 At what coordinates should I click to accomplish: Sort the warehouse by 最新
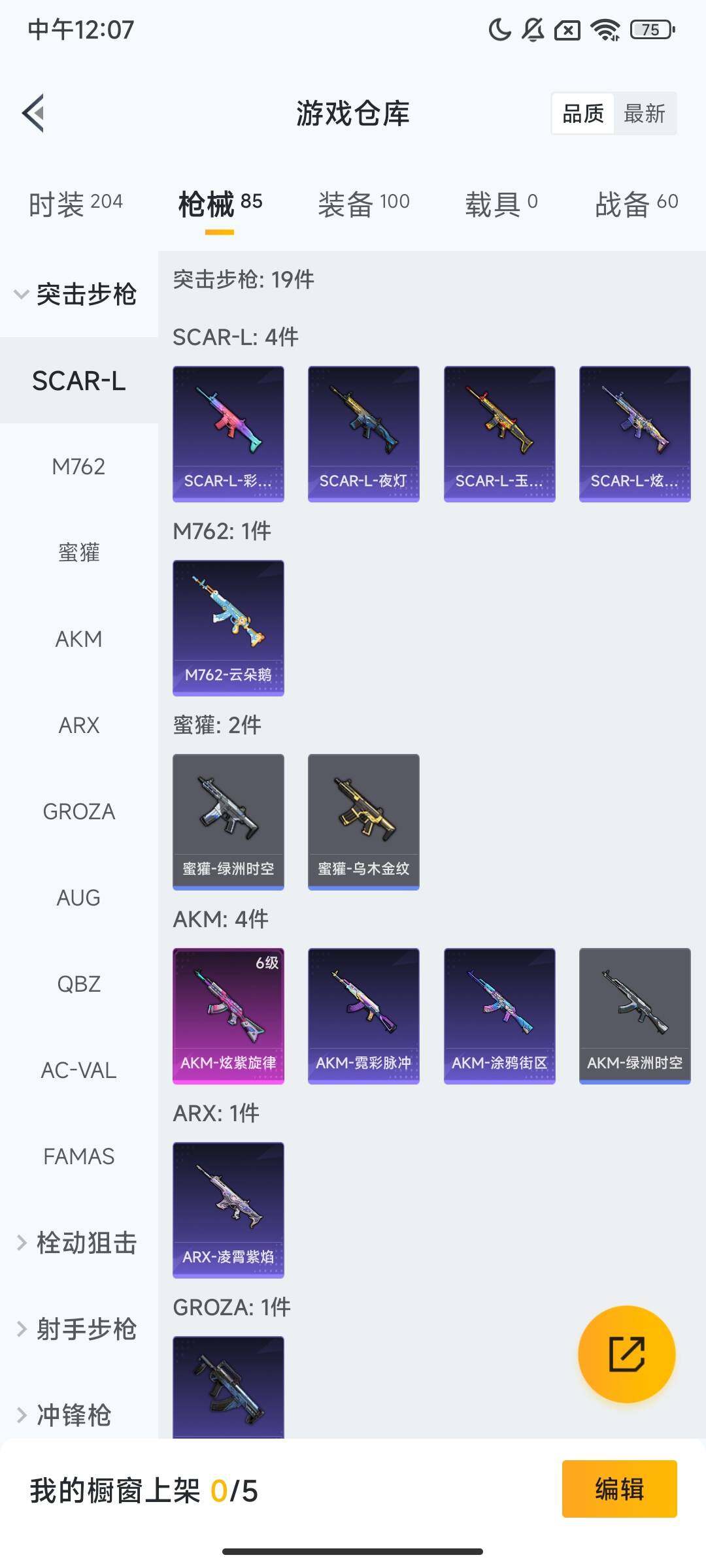644,114
